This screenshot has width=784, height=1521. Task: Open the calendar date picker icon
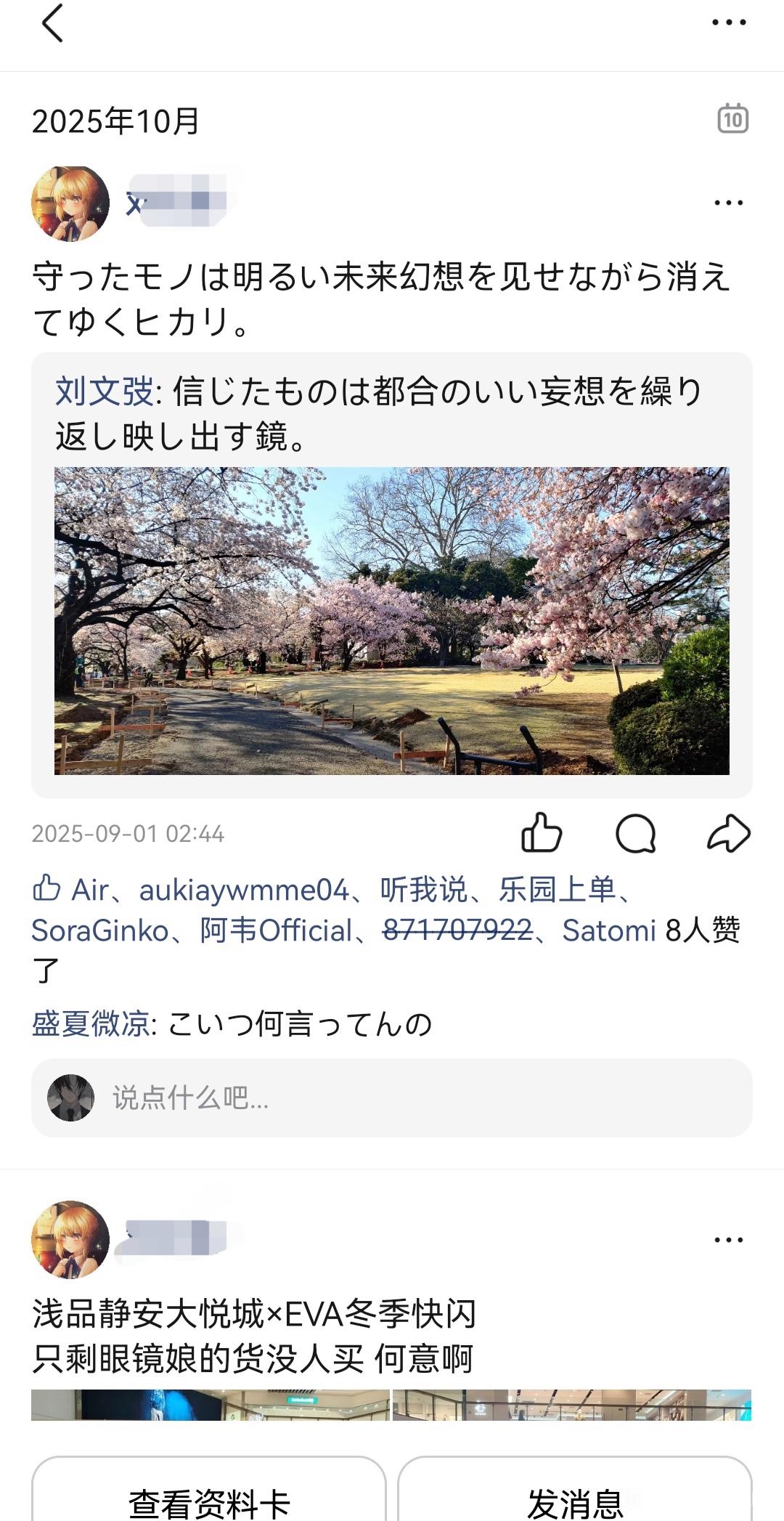click(x=732, y=118)
